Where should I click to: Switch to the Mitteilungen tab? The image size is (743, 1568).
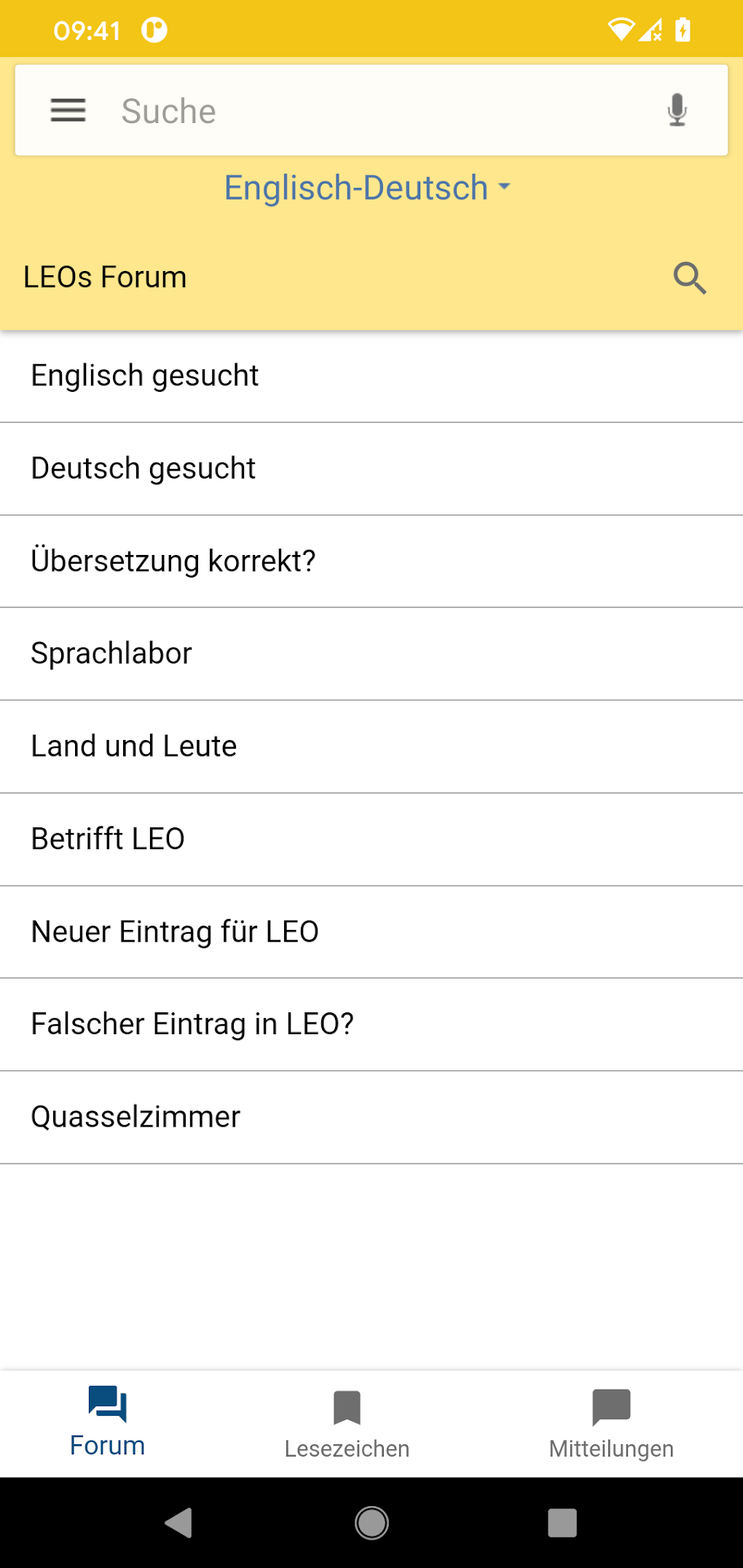[x=611, y=1424]
